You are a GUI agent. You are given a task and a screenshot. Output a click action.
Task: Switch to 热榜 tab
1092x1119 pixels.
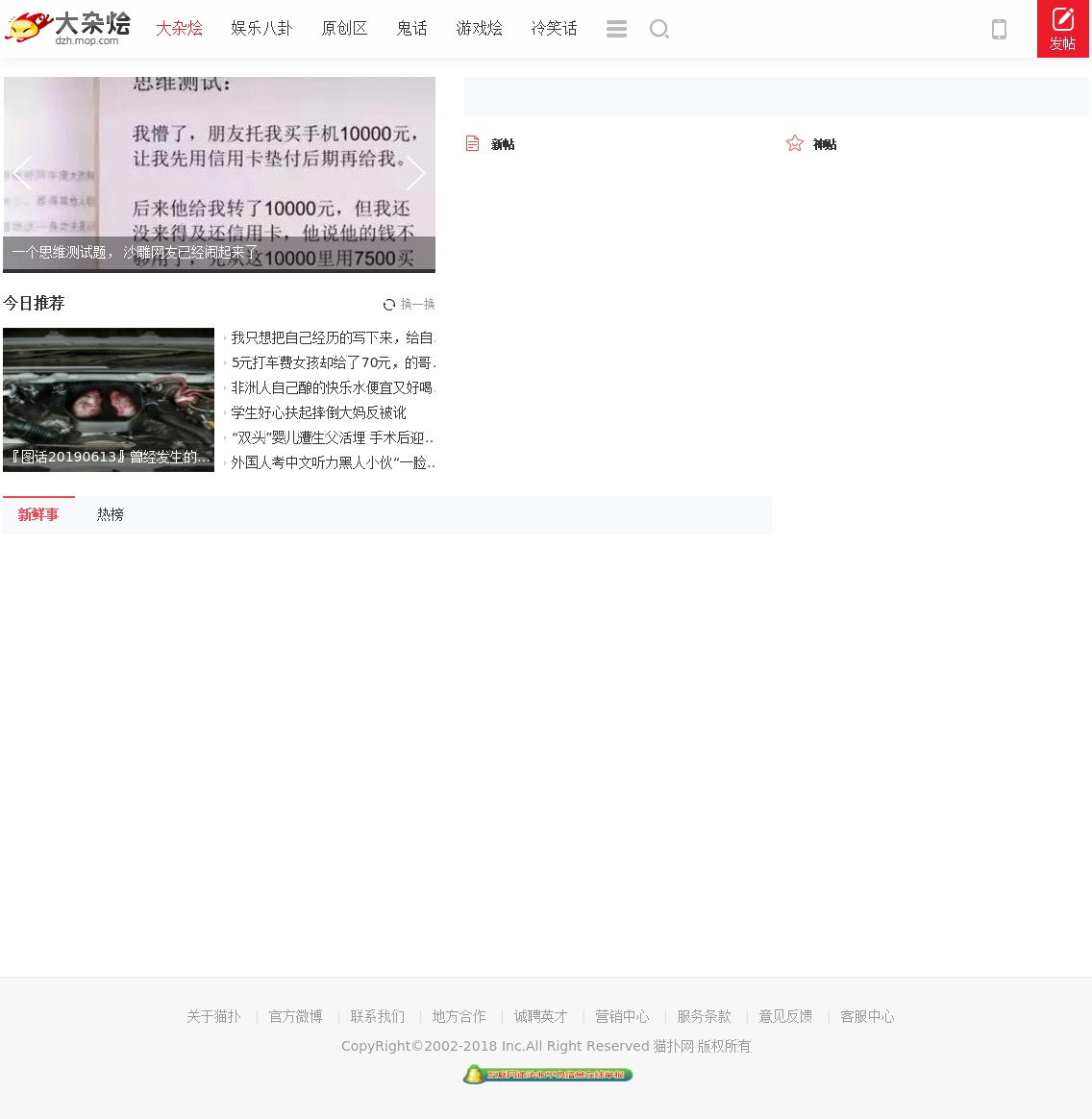click(x=111, y=514)
